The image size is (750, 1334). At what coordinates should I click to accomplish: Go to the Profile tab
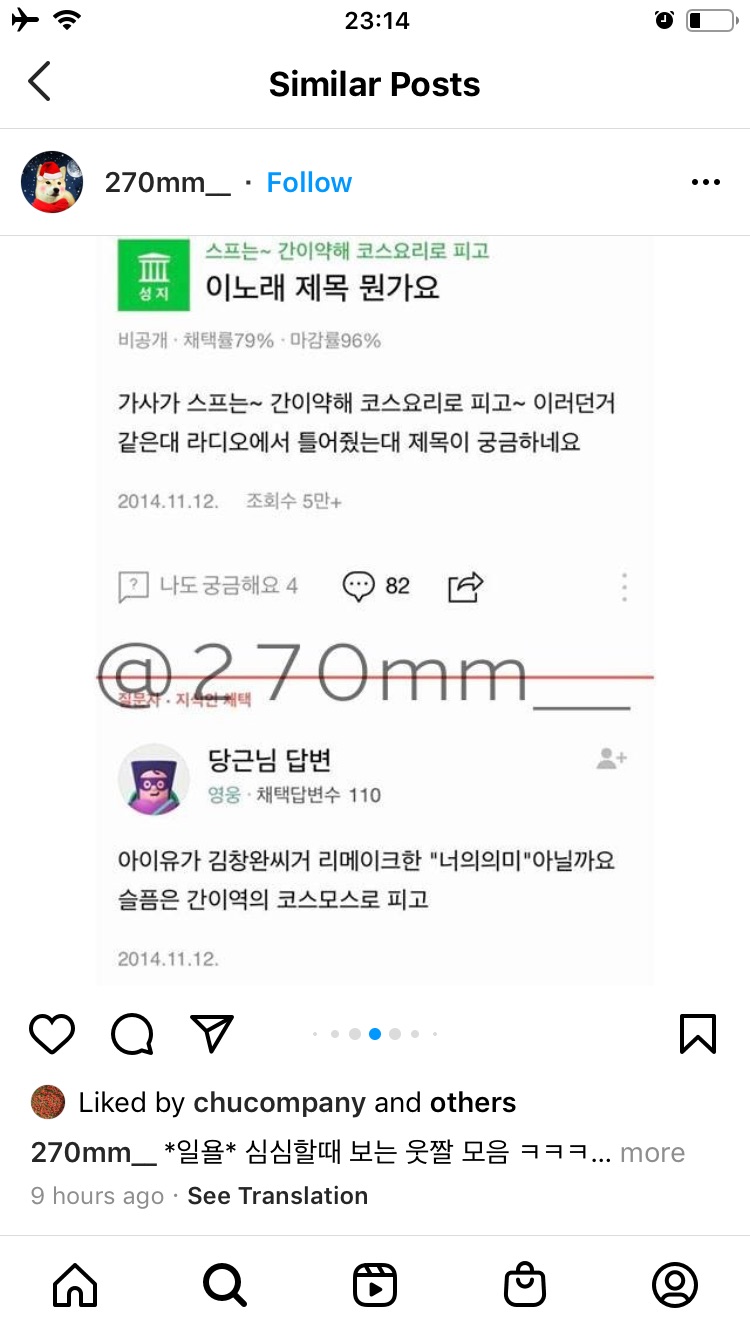click(675, 1285)
